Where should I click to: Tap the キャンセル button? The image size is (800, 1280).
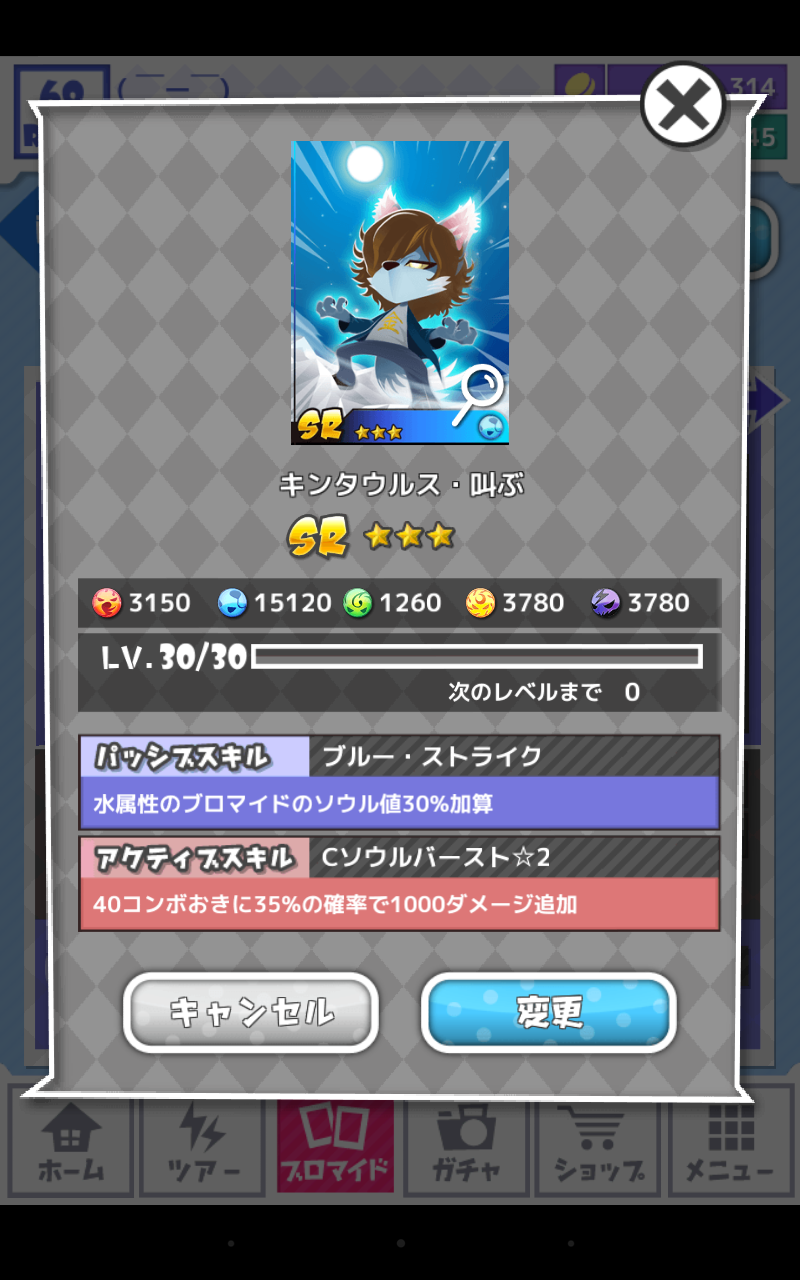tap(250, 1012)
